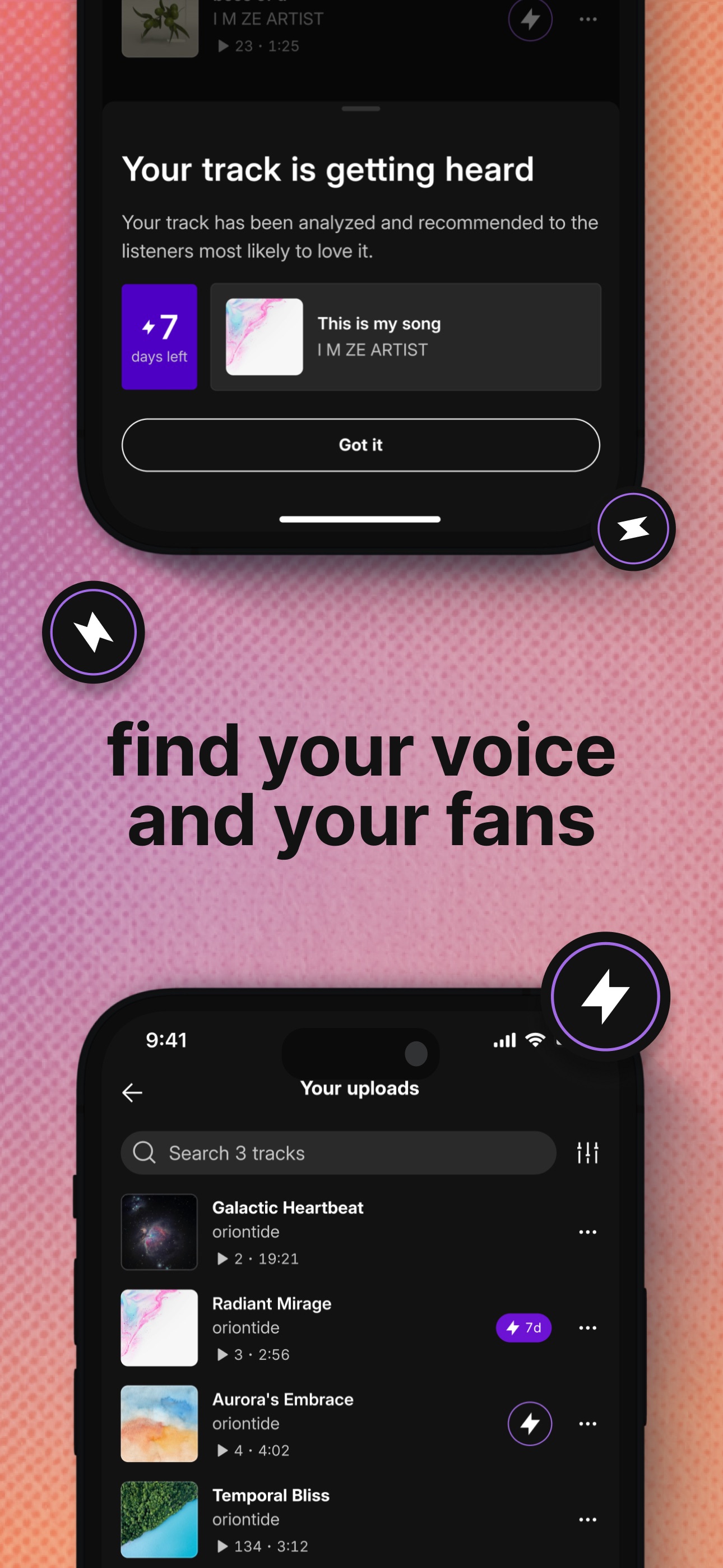
Task: Click the play indicator on the 1:25 track
Action: coord(221,45)
